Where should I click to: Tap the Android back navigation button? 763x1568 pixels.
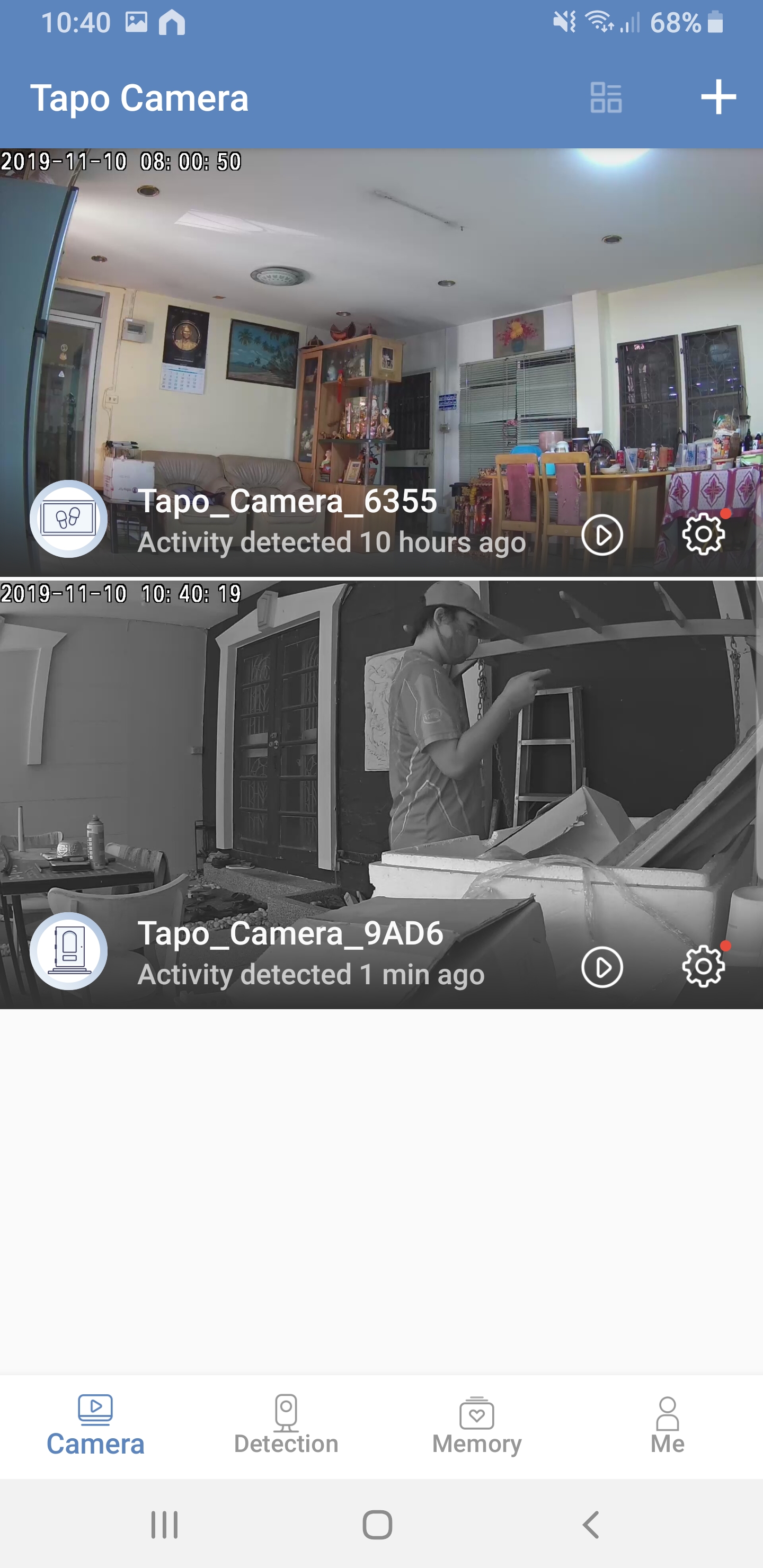point(591,1524)
